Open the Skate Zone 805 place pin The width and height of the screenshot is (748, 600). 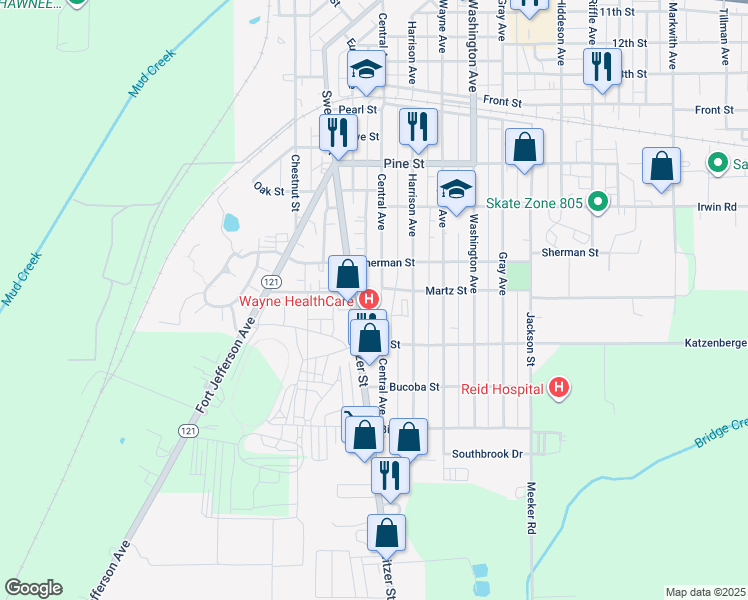[598, 203]
